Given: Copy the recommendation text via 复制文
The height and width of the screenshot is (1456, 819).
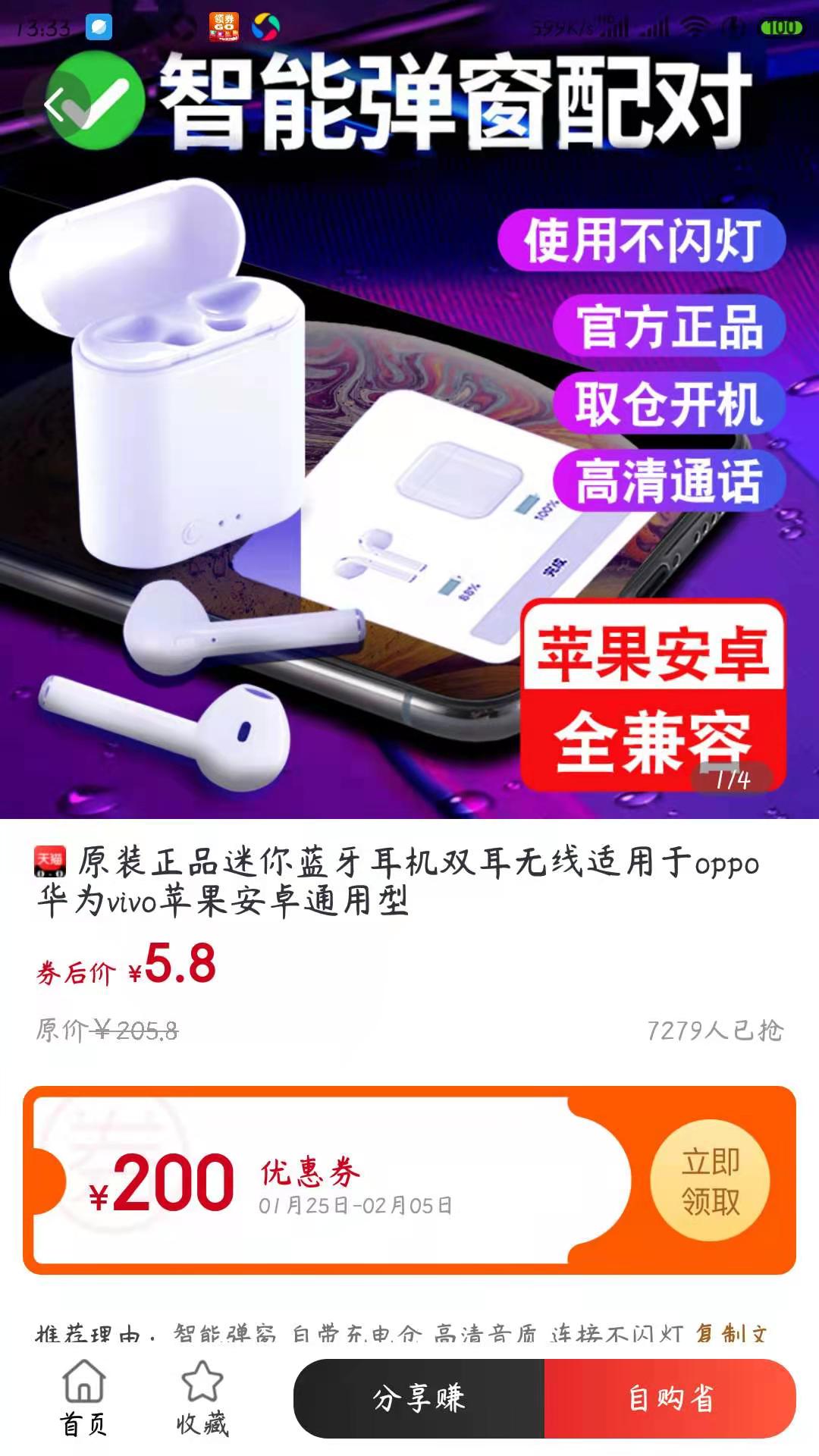Looking at the screenshot, I should 732,1333.
